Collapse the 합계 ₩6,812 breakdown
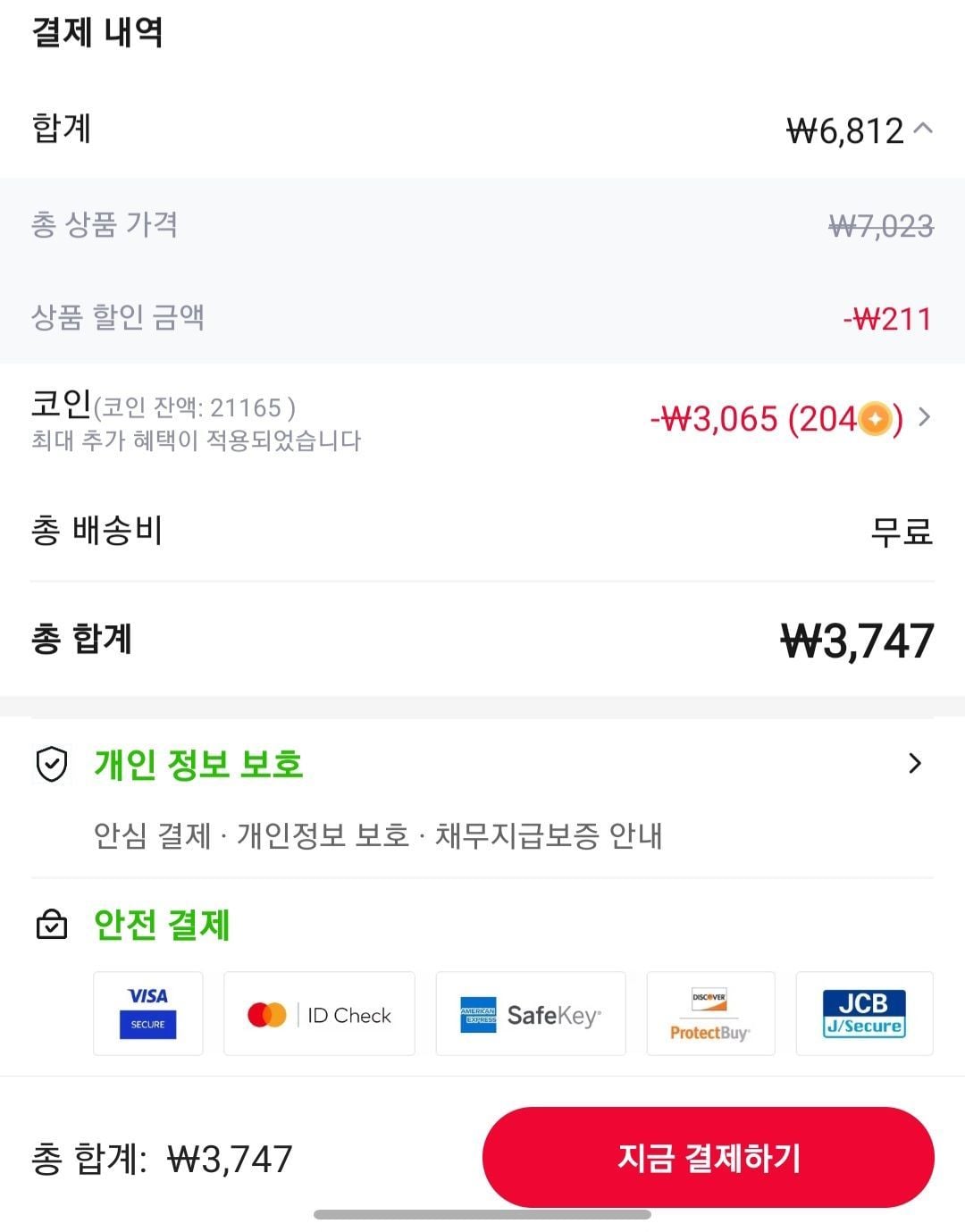Viewport: 965px width, 1232px height. (923, 130)
